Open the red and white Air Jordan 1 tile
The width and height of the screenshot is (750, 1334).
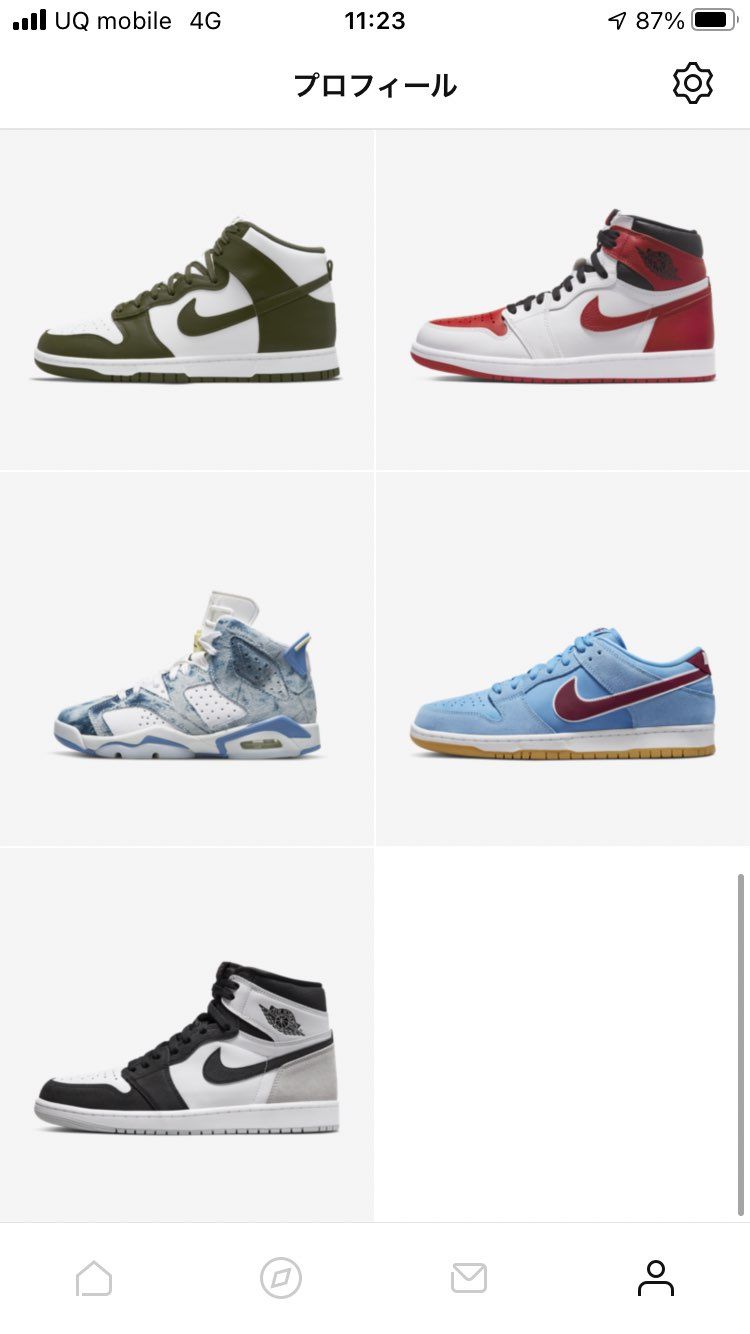(x=563, y=300)
